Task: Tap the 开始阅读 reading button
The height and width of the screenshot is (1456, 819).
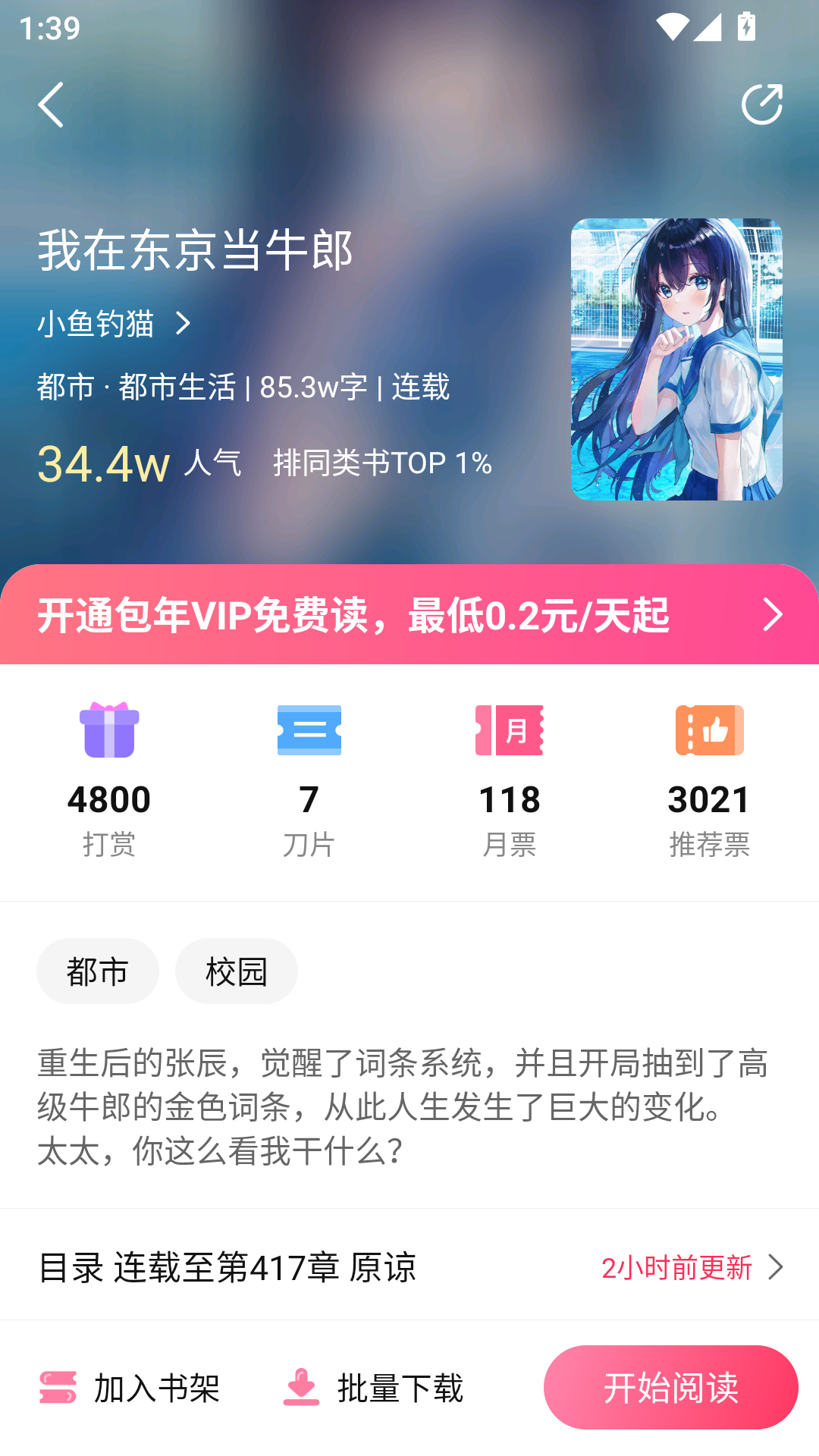Action: pos(671,1388)
